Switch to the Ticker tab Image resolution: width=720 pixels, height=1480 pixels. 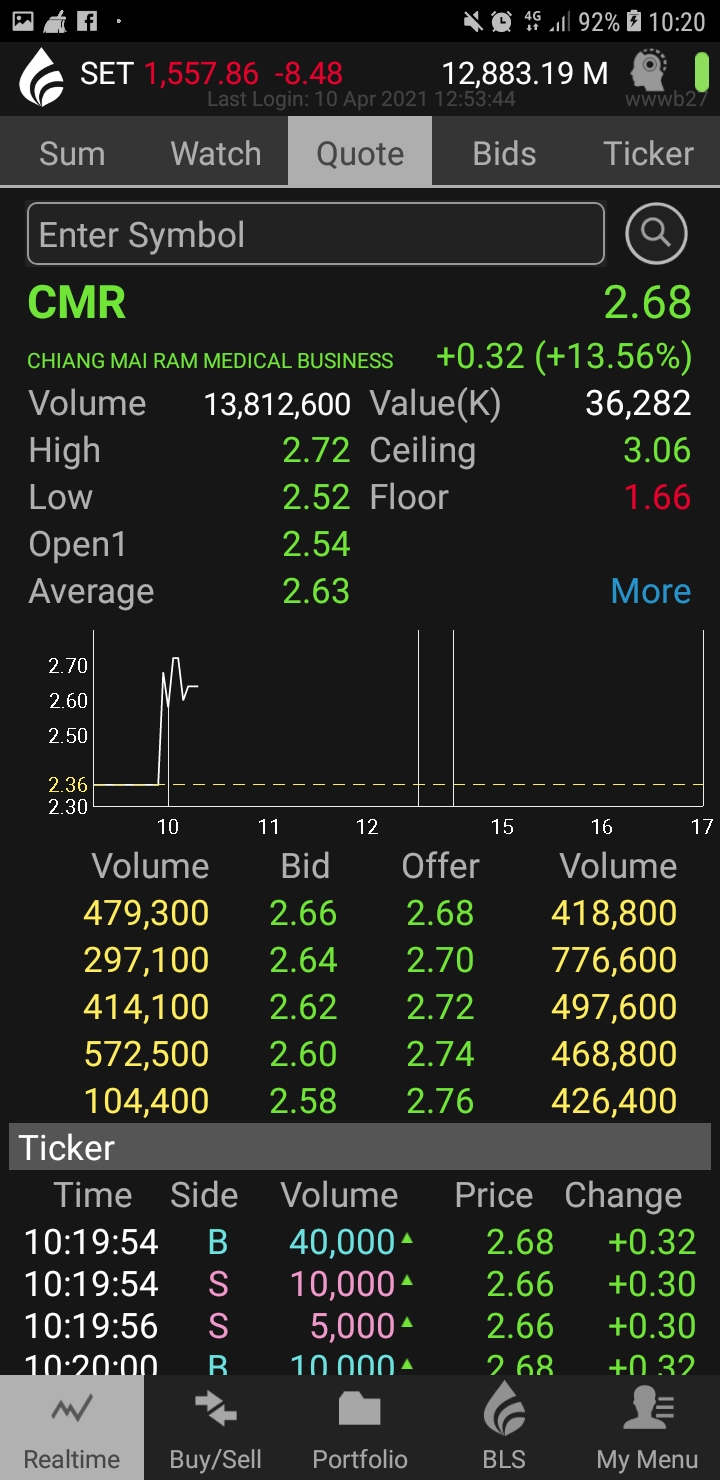pos(648,153)
